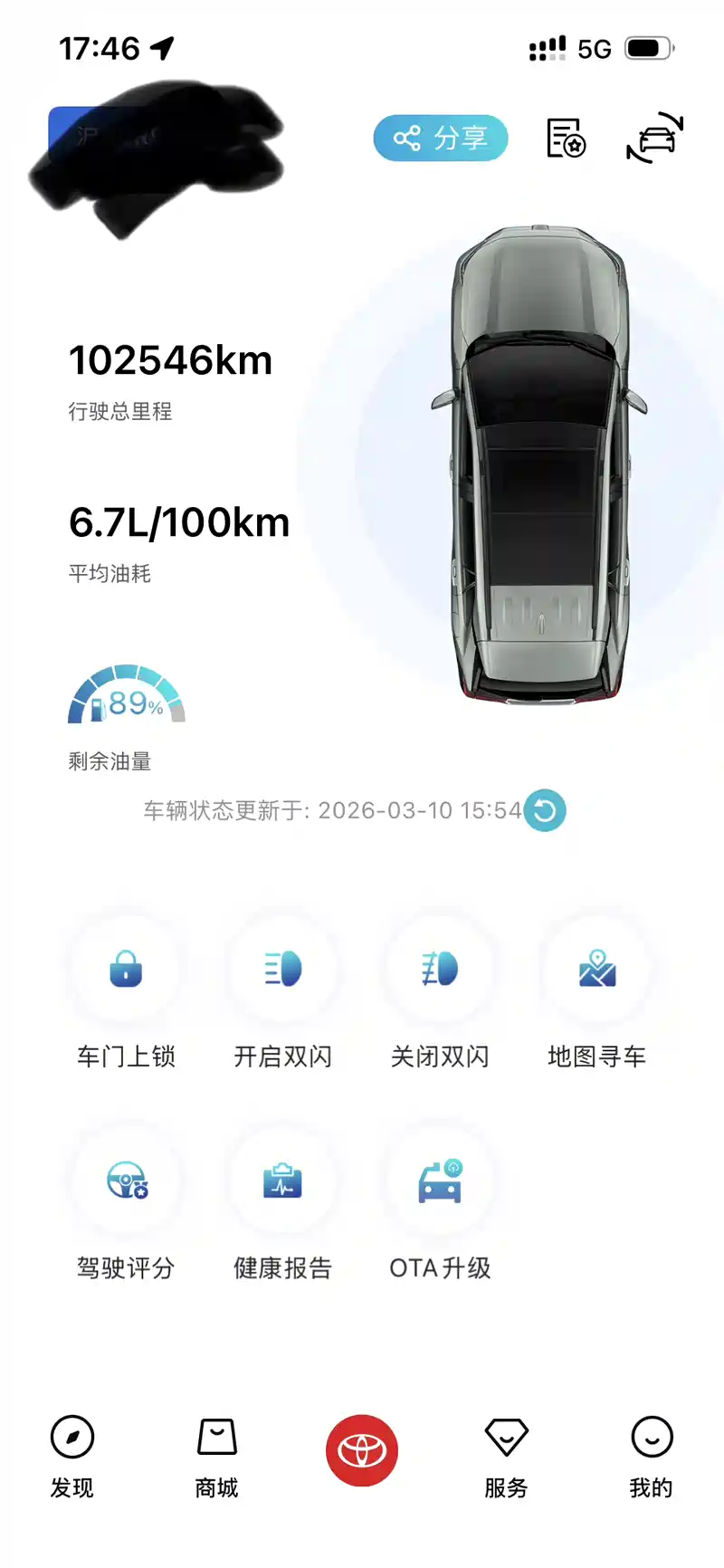This screenshot has width=724, height=1568.
Task: Open OTA升级 update
Action: [x=440, y=1206]
